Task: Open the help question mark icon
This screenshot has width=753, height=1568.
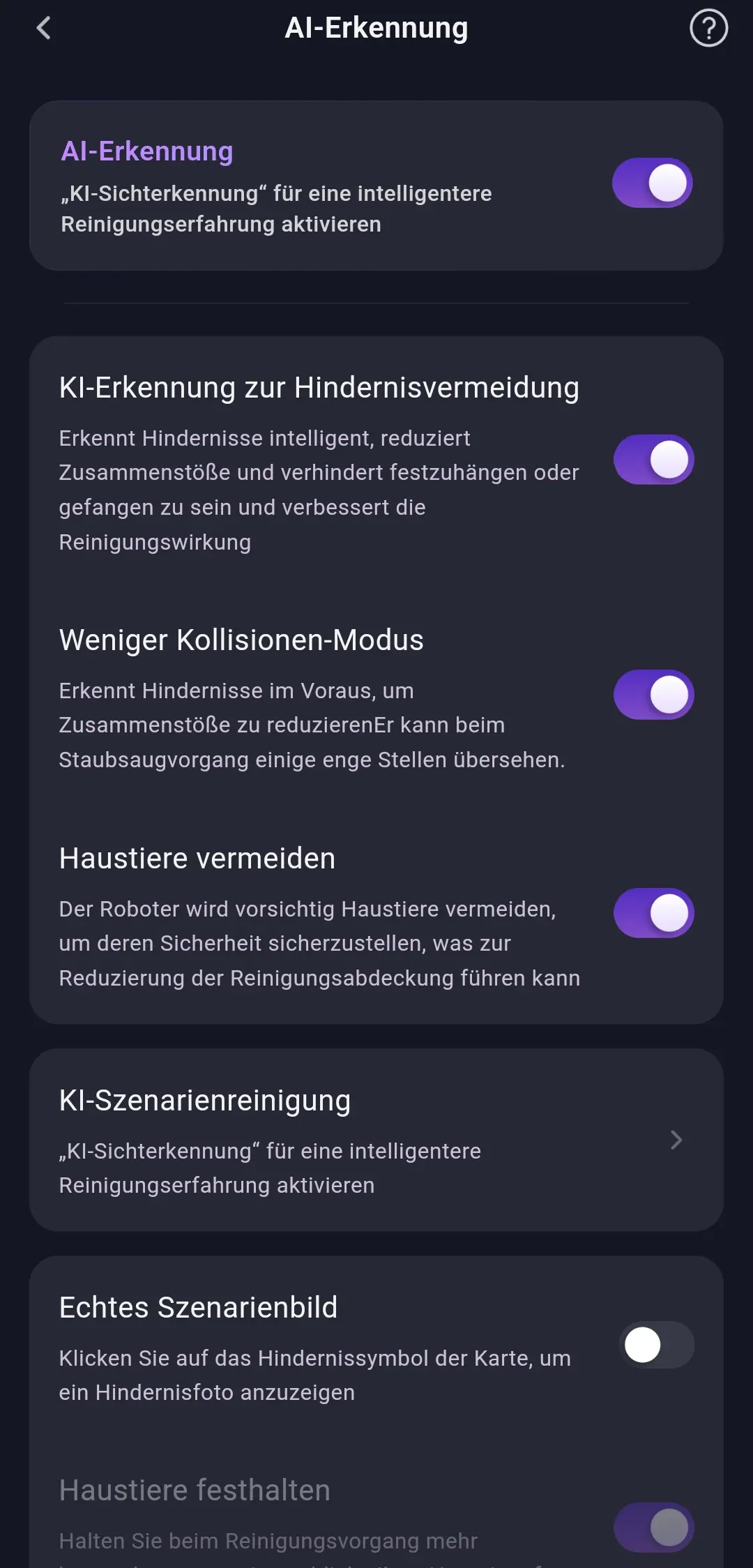Action: [x=708, y=29]
